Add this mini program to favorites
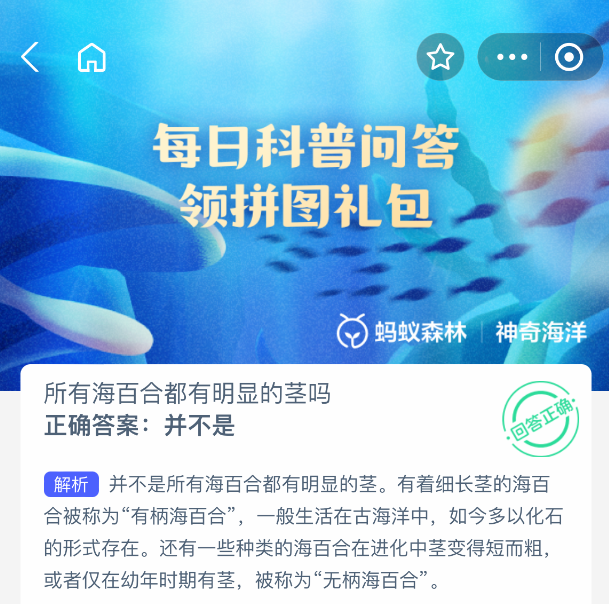Viewport: 609px width, 604px height. [440, 57]
